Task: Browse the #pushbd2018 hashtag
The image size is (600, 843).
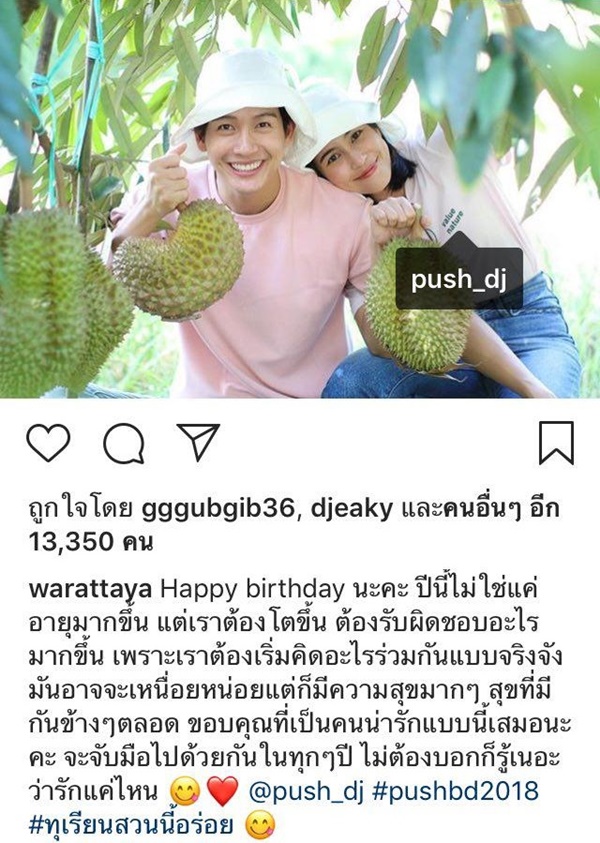Action: [x=479, y=792]
